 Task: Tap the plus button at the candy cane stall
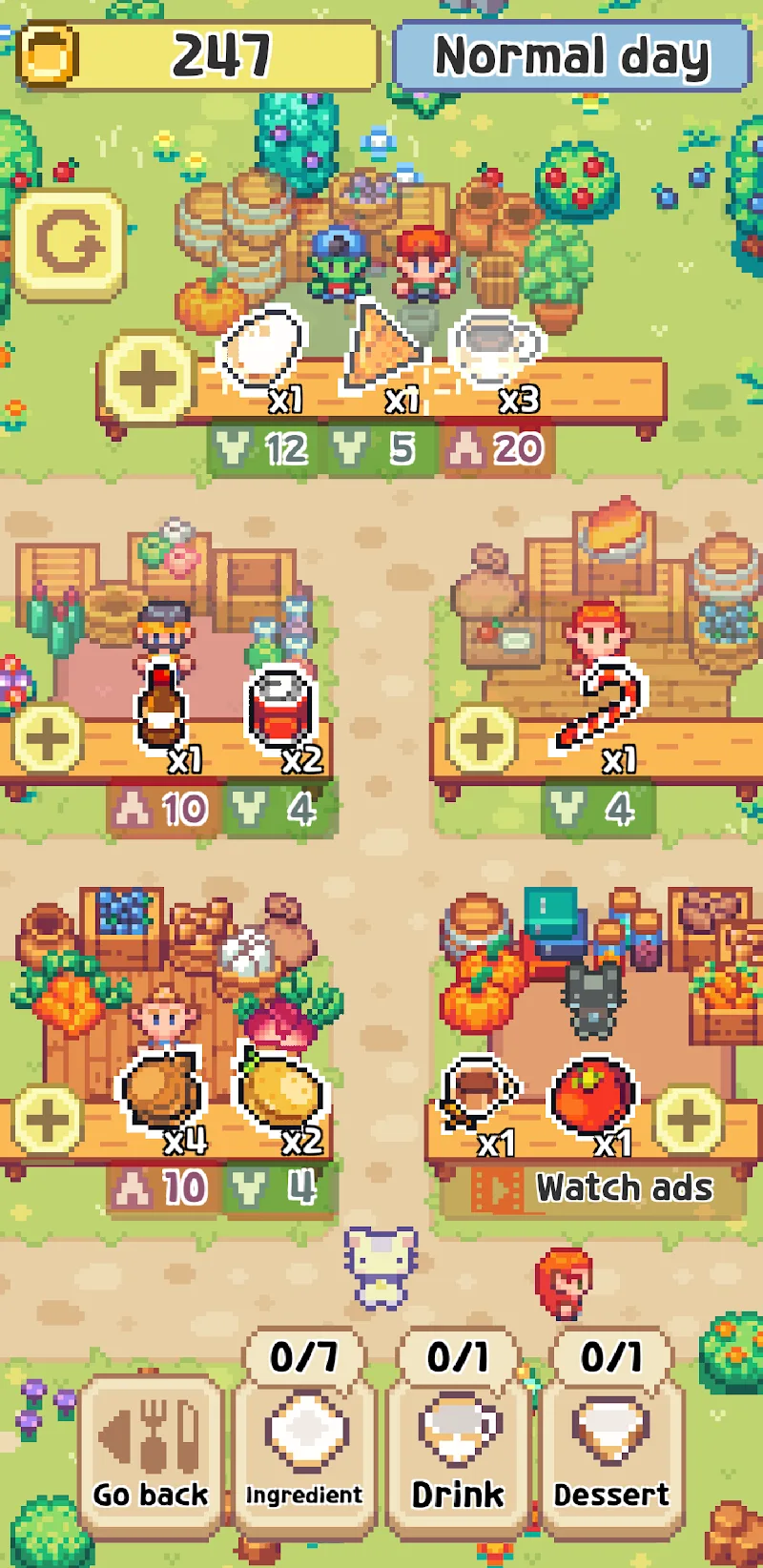[x=482, y=737]
